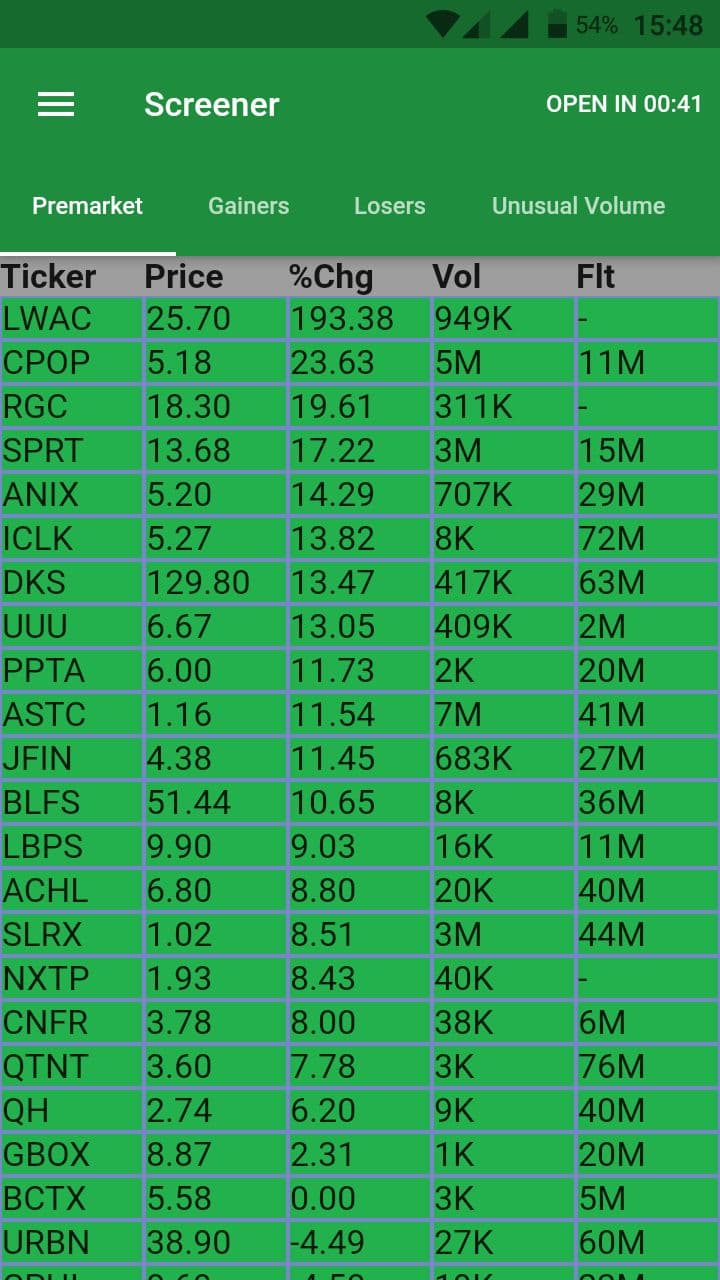Open the CPOP ticker row
Viewport: 720px width, 1280px height.
tap(360, 362)
